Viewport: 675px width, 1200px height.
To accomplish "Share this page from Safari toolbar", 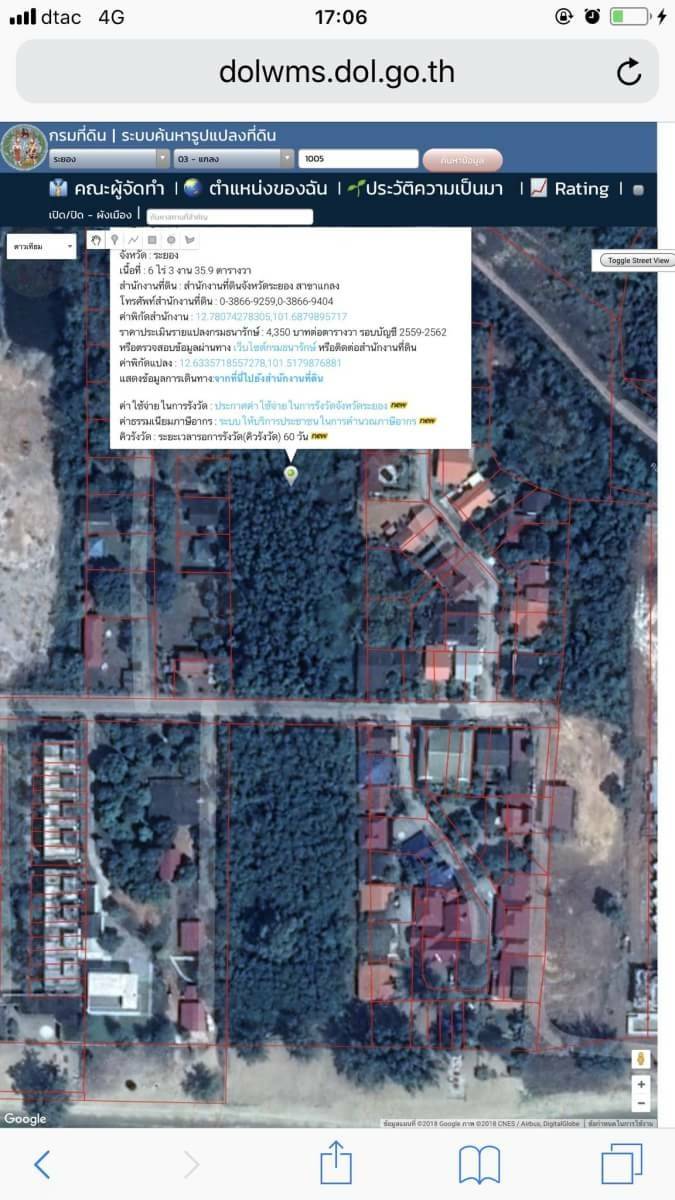I will pos(336,1164).
